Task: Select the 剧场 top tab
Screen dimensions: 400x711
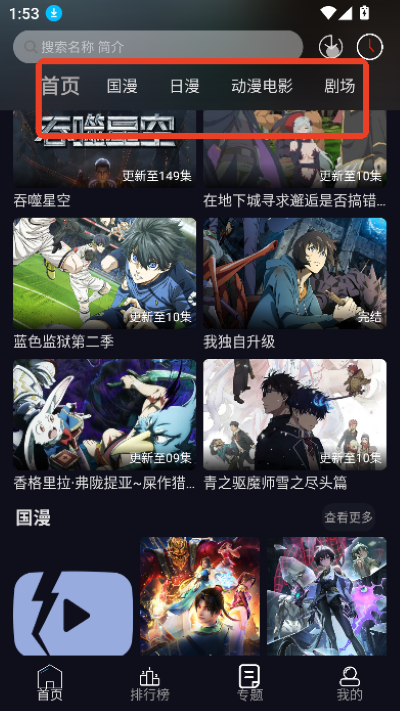Action: coord(340,86)
